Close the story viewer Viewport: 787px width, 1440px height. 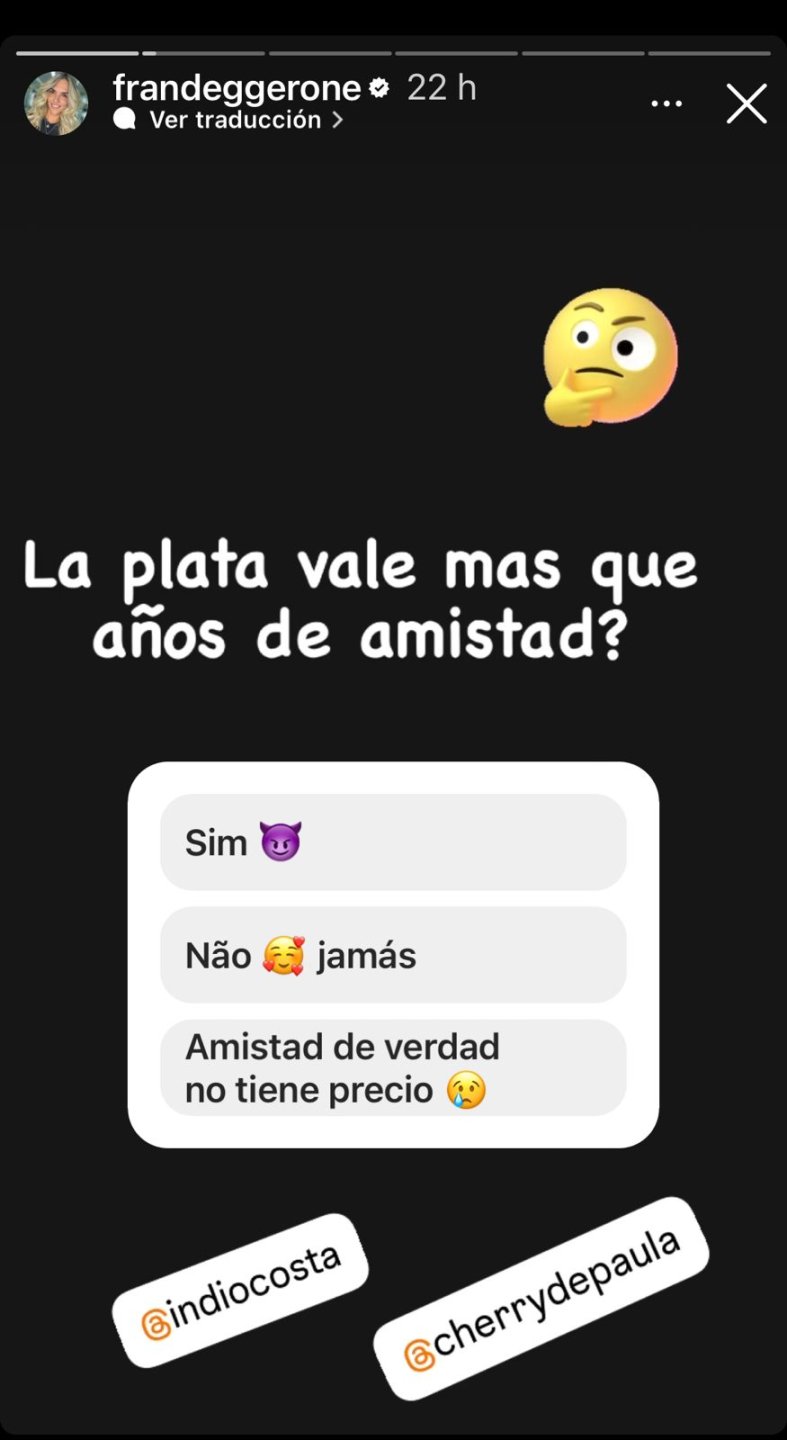pyautogui.click(x=746, y=104)
